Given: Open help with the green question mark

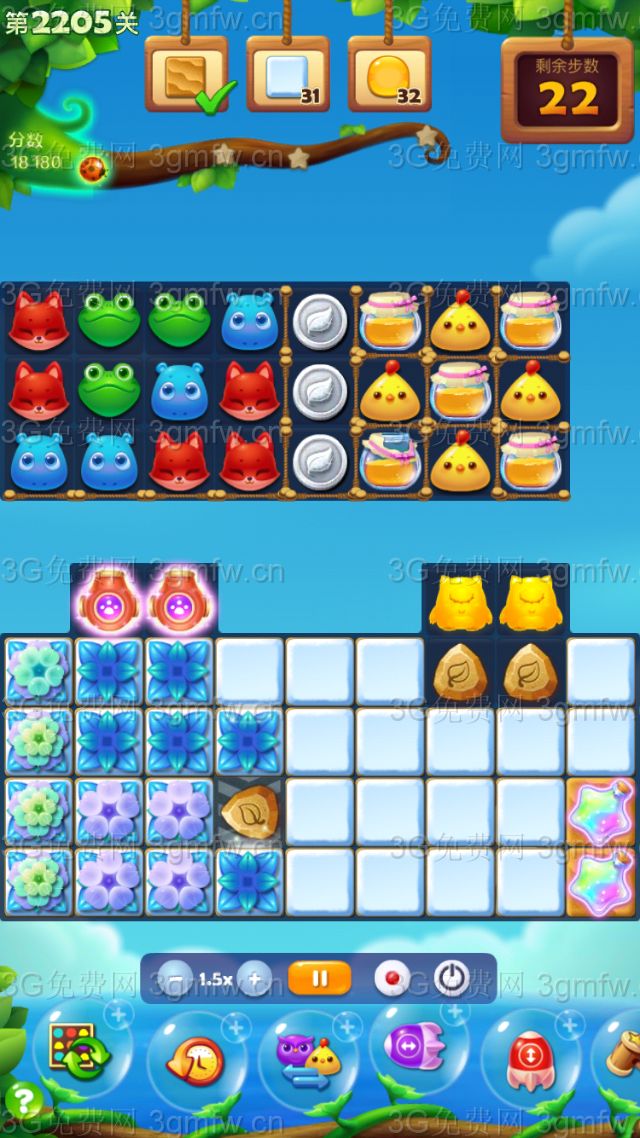Looking at the screenshot, I should 24,1103.
